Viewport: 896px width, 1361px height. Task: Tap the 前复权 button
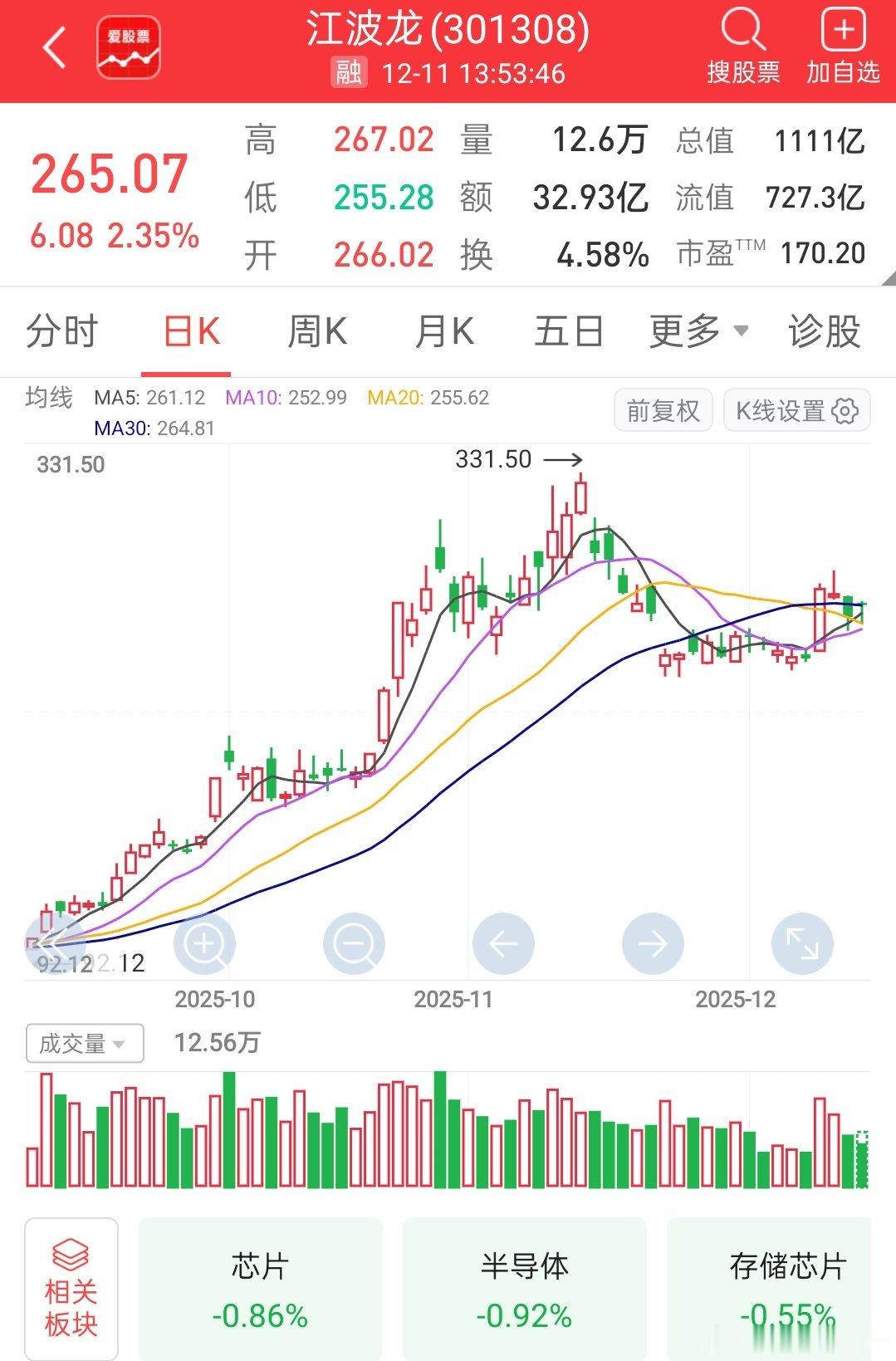pos(663,410)
